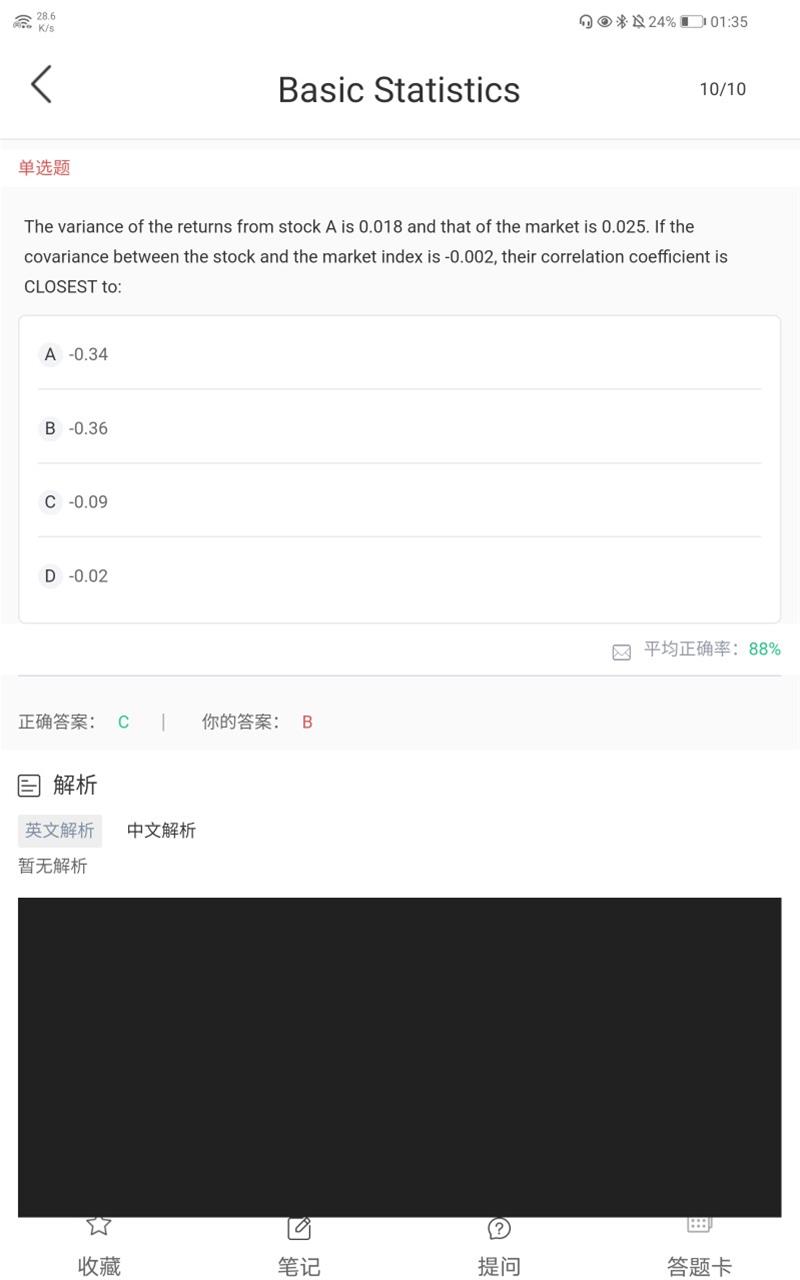Image resolution: width=800 pixels, height=1280 pixels.
Task: Open the envelope feedback icon
Action: 621,652
